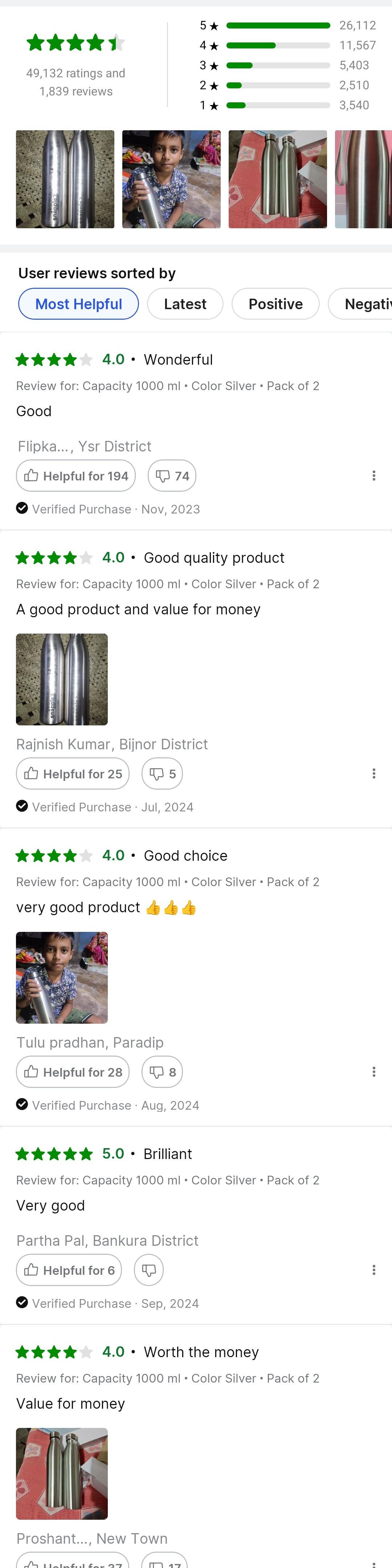Switch to Latest reviews
The image size is (392, 1568).
pos(185,304)
